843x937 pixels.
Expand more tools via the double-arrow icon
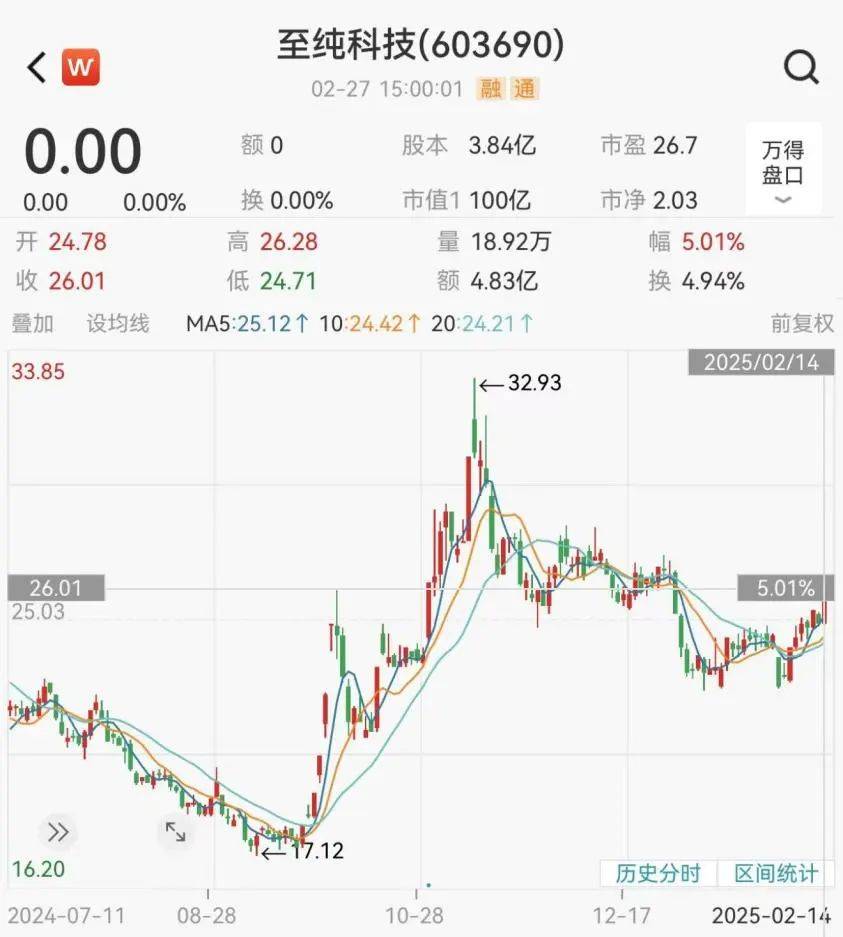click(x=58, y=831)
